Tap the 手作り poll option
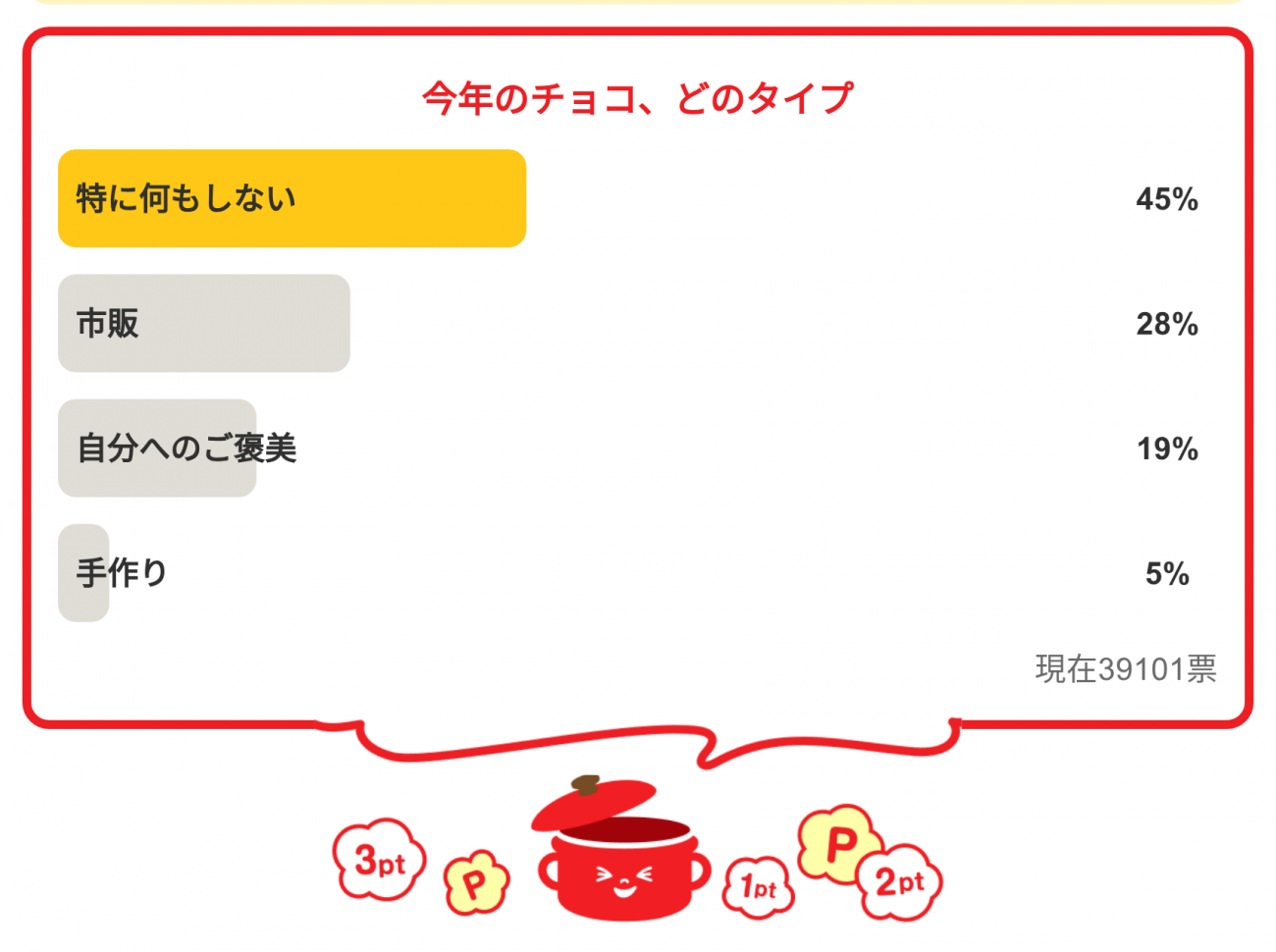This screenshot has height=952, width=1276. coord(122,573)
